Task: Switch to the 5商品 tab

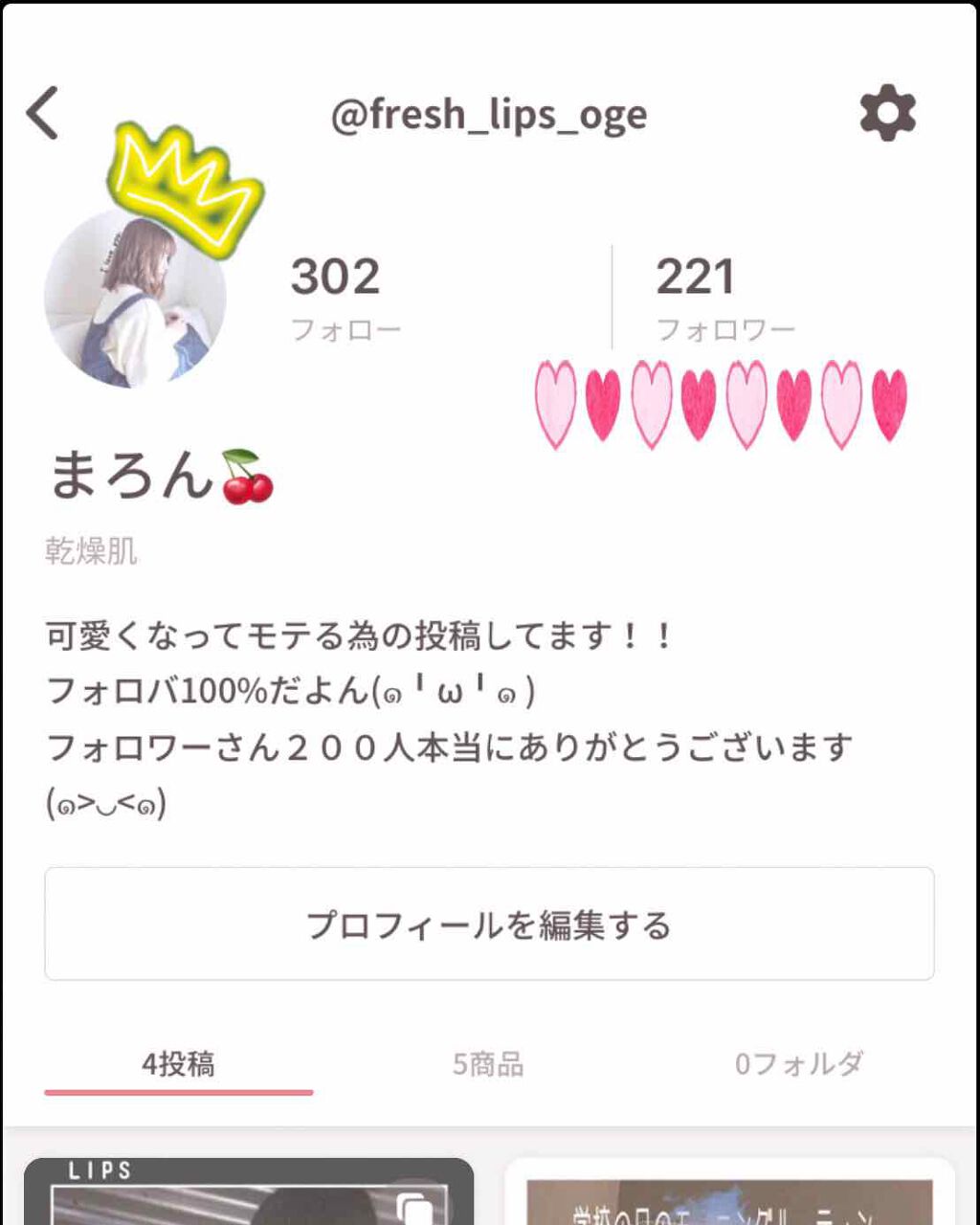Action: (x=489, y=1062)
